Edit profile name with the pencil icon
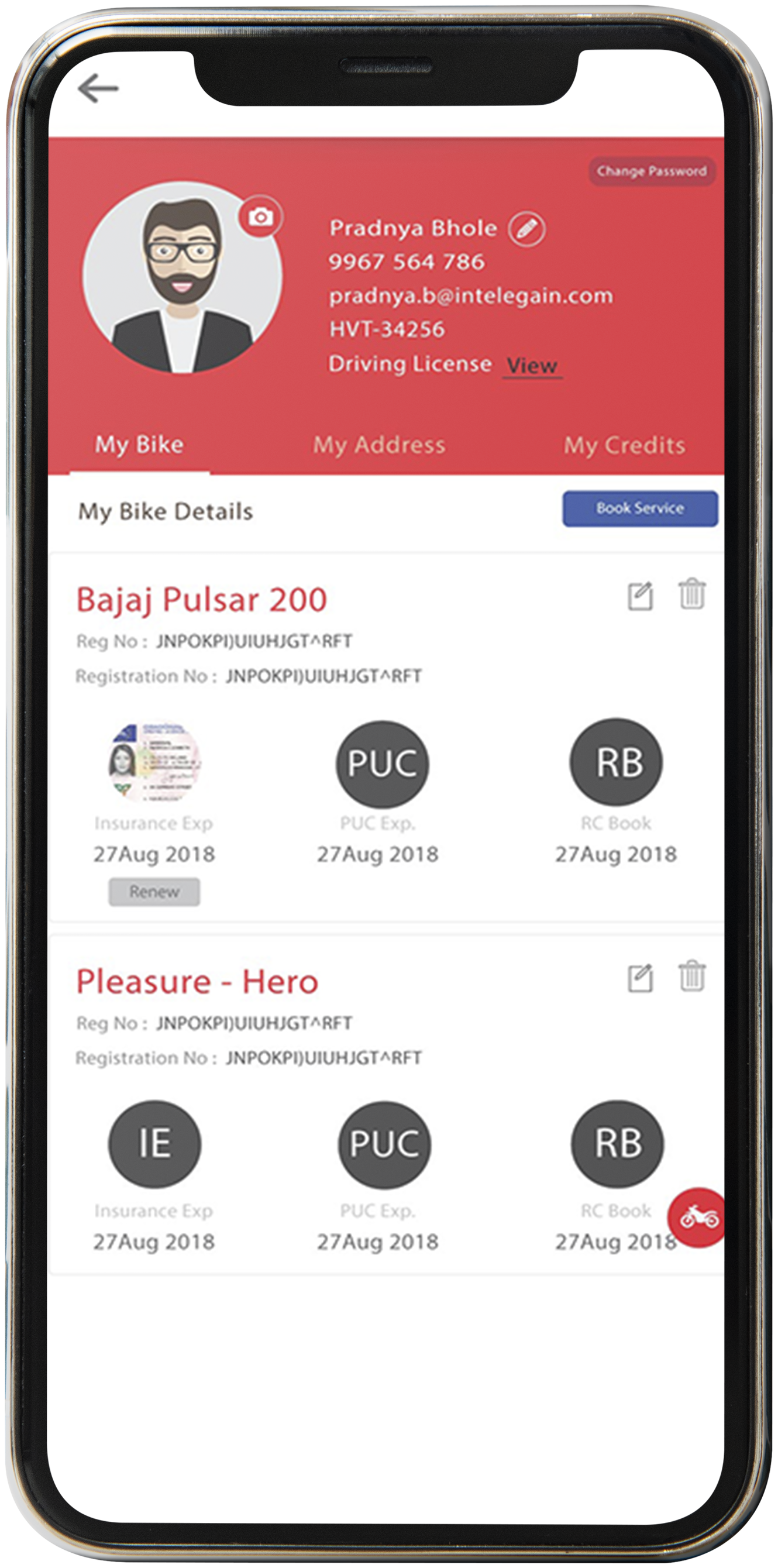Image resolution: width=778 pixels, height=1568 pixels. click(526, 229)
